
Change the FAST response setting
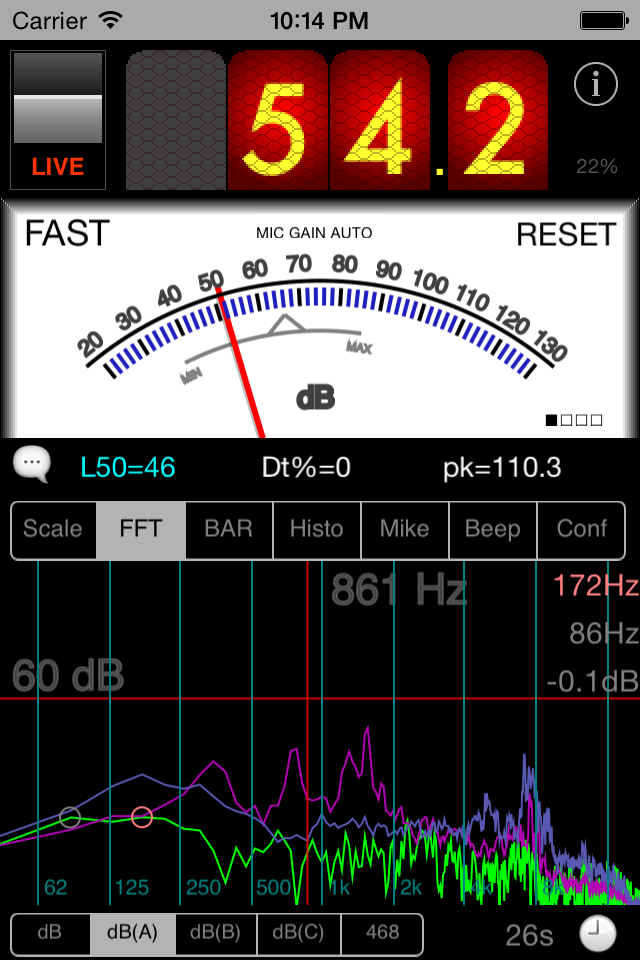[67, 233]
